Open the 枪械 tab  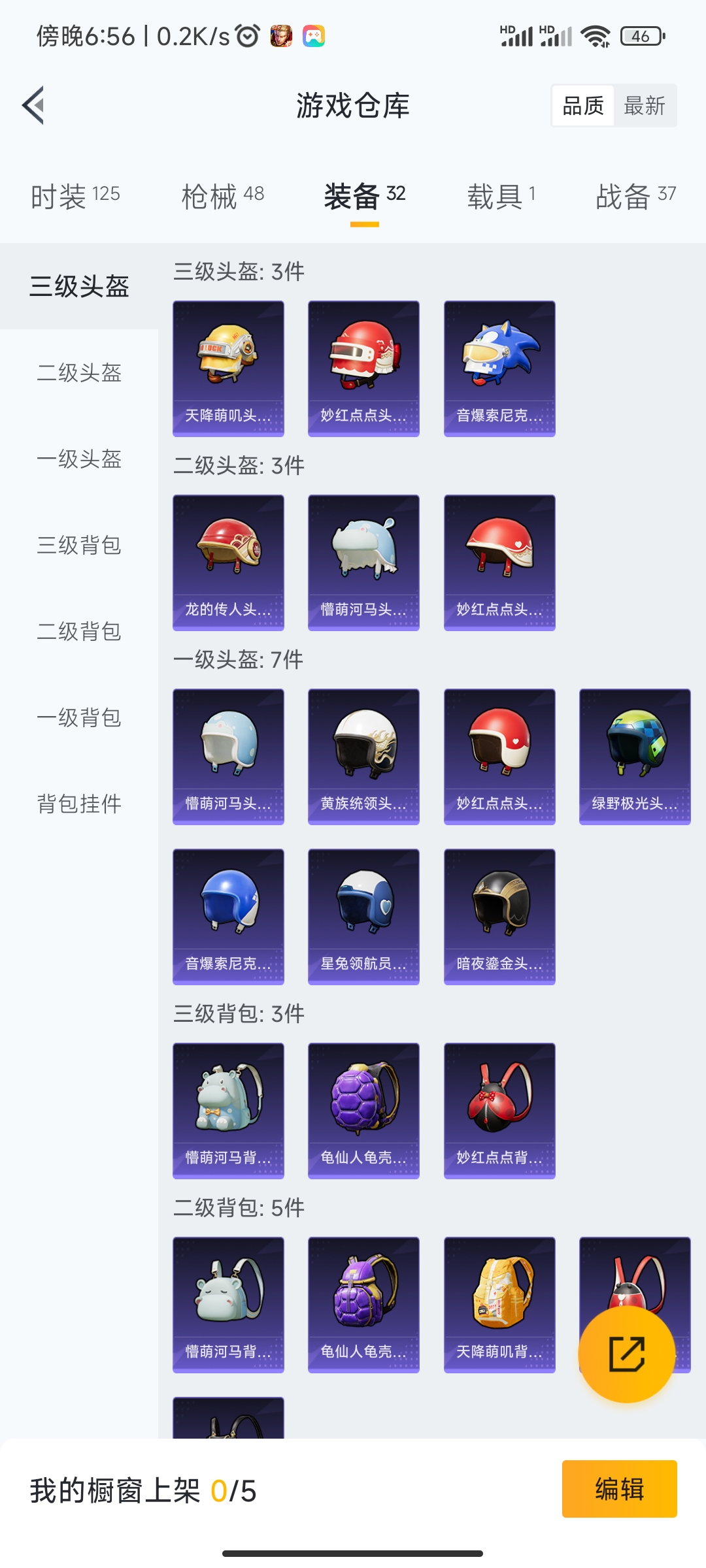pyautogui.click(x=222, y=196)
